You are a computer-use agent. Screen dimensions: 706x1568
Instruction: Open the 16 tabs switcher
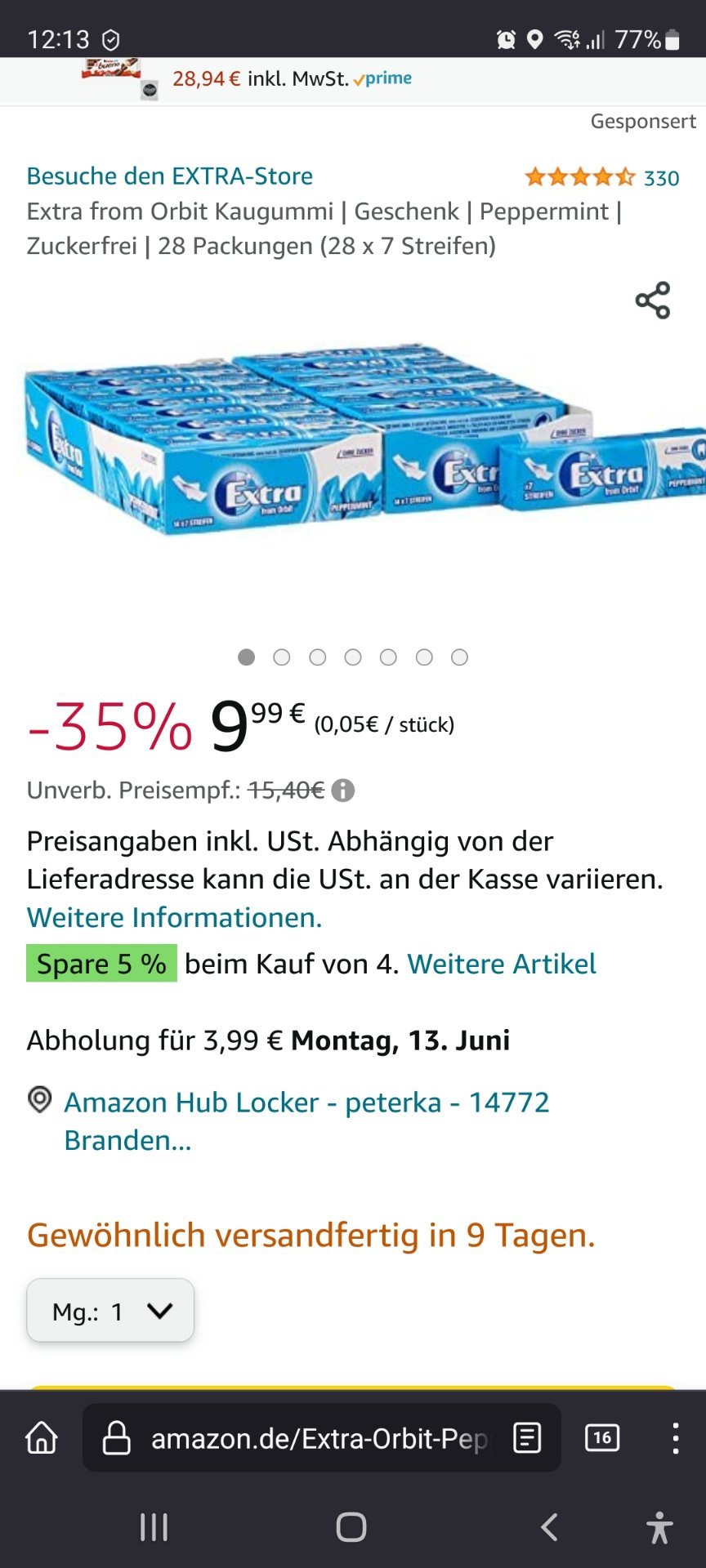pyautogui.click(x=602, y=1438)
